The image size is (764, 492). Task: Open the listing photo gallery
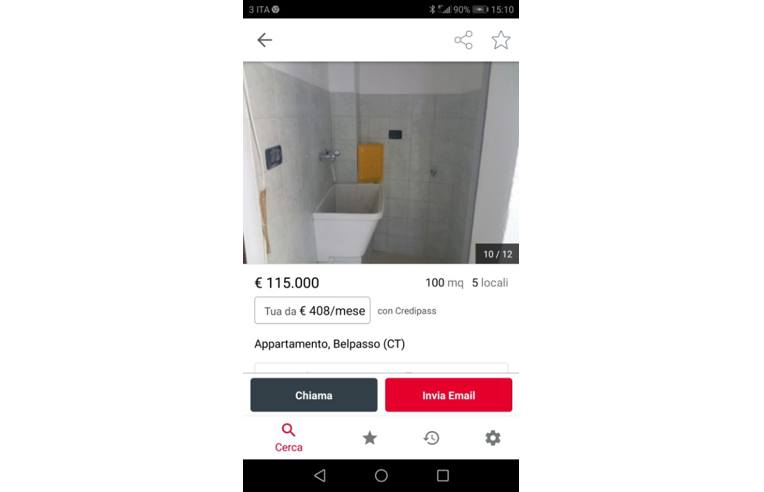pos(380,162)
